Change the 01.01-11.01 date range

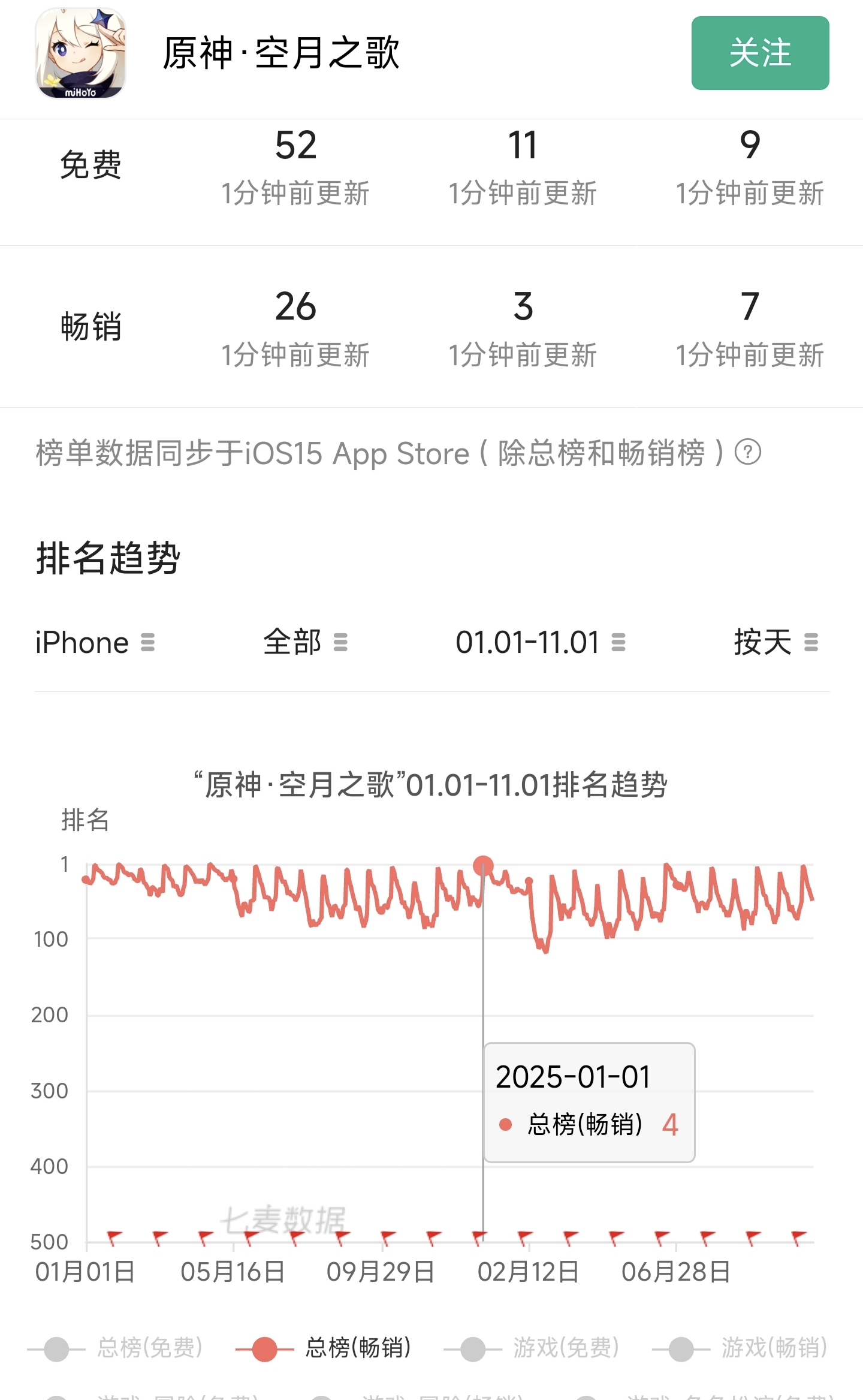pos(540,643)
